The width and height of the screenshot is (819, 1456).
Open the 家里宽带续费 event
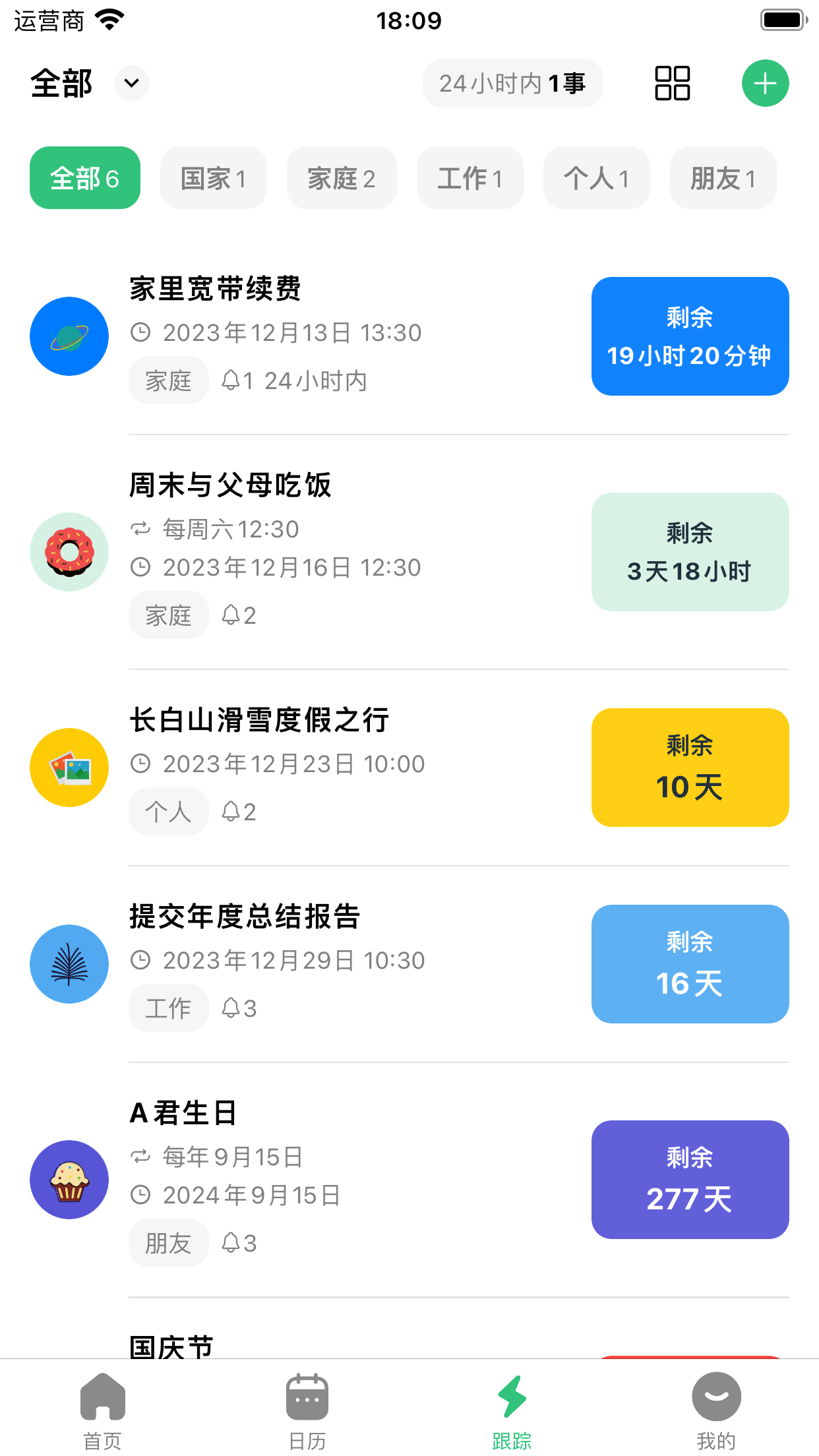click(409, 336)
